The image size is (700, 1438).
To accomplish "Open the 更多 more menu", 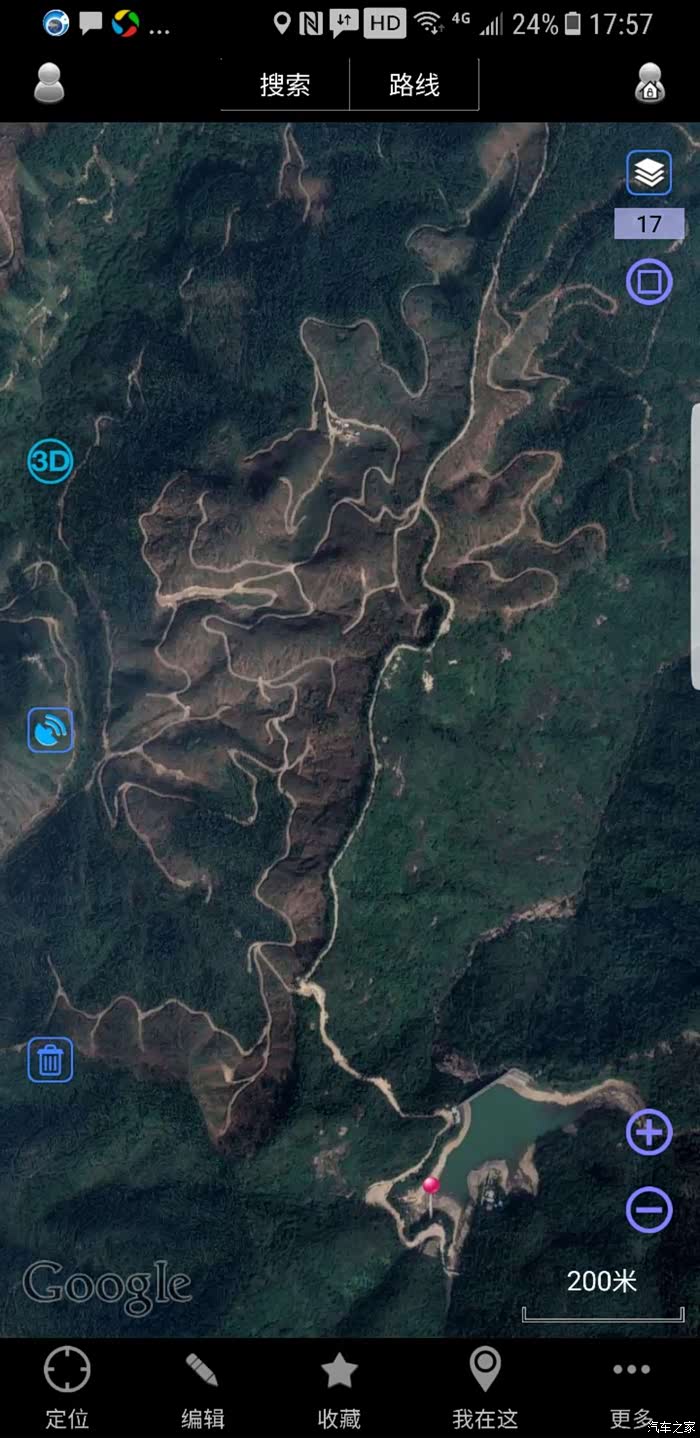I will [x=632, y=1386].
